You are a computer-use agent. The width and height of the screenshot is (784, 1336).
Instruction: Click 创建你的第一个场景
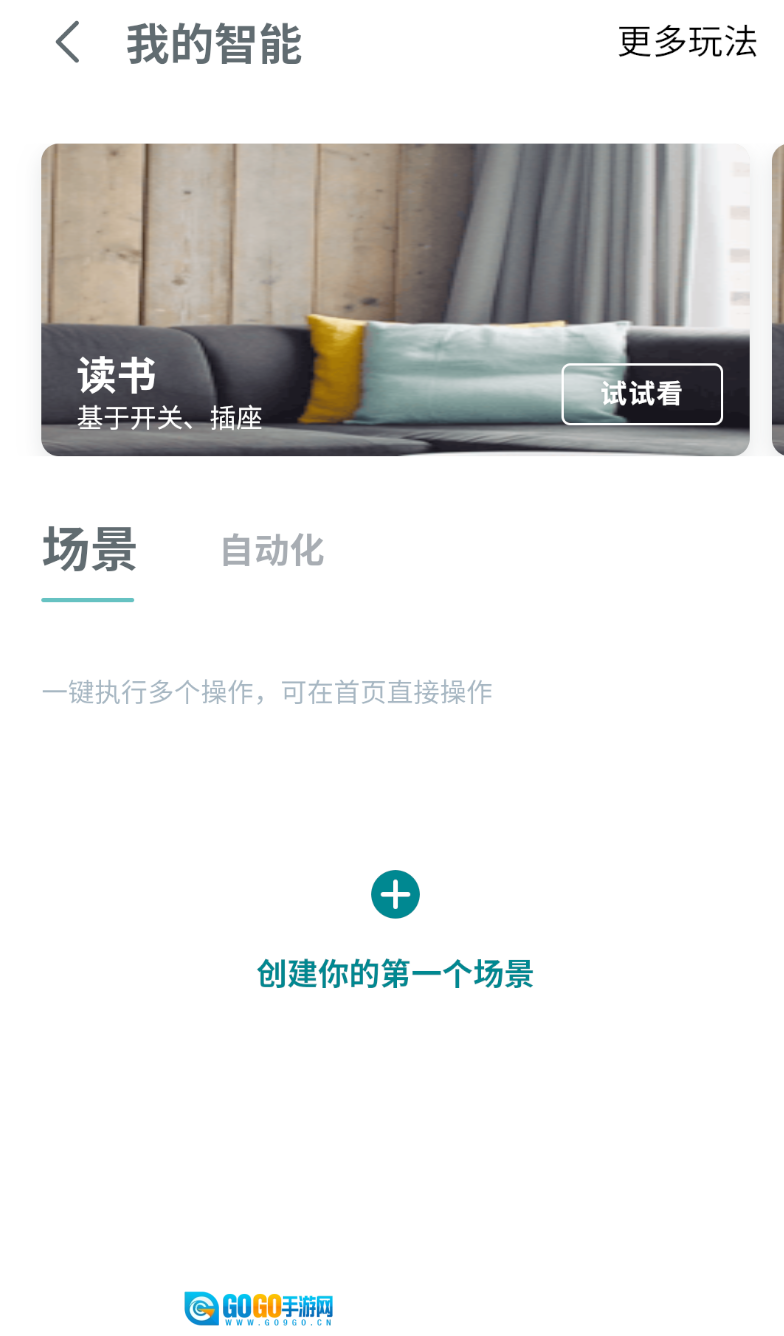[395, 972]
